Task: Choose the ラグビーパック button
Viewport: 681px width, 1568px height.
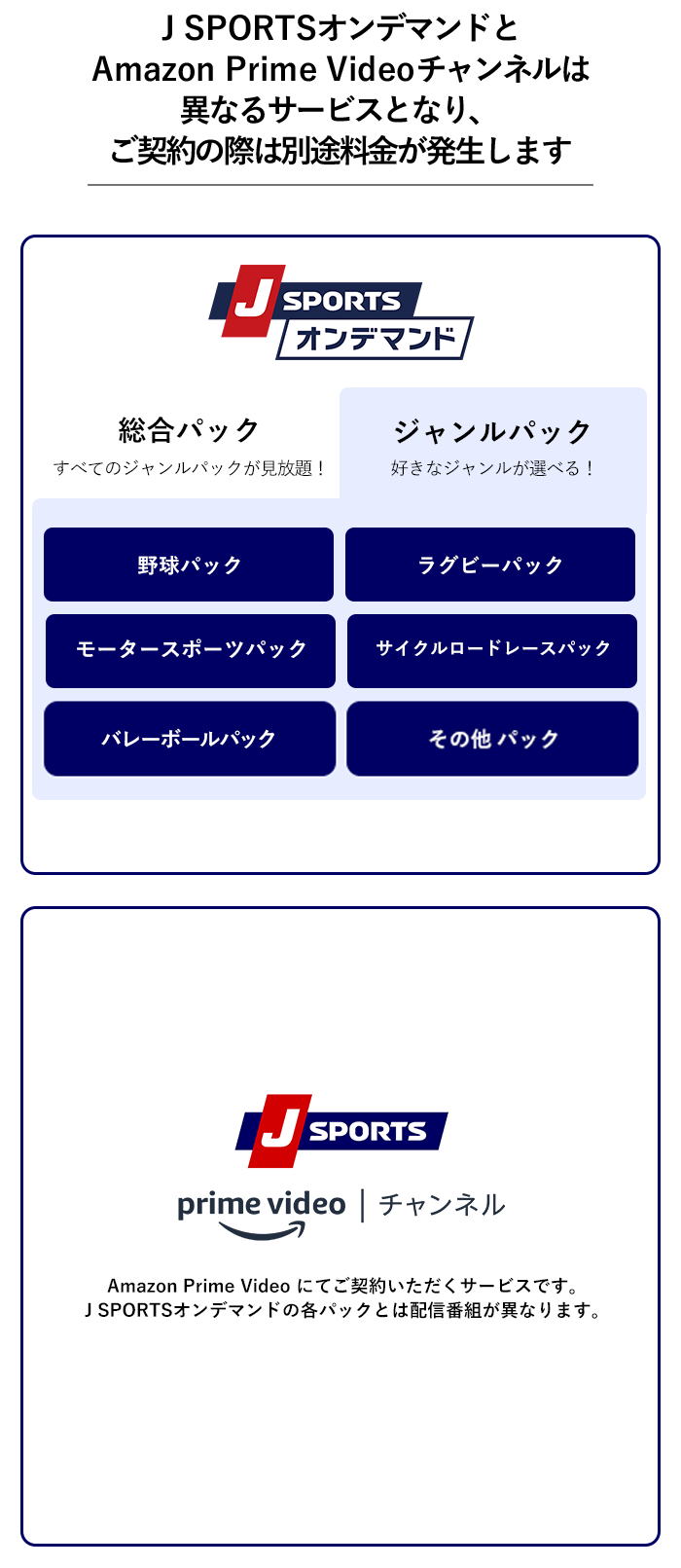Action: point(490,565)
